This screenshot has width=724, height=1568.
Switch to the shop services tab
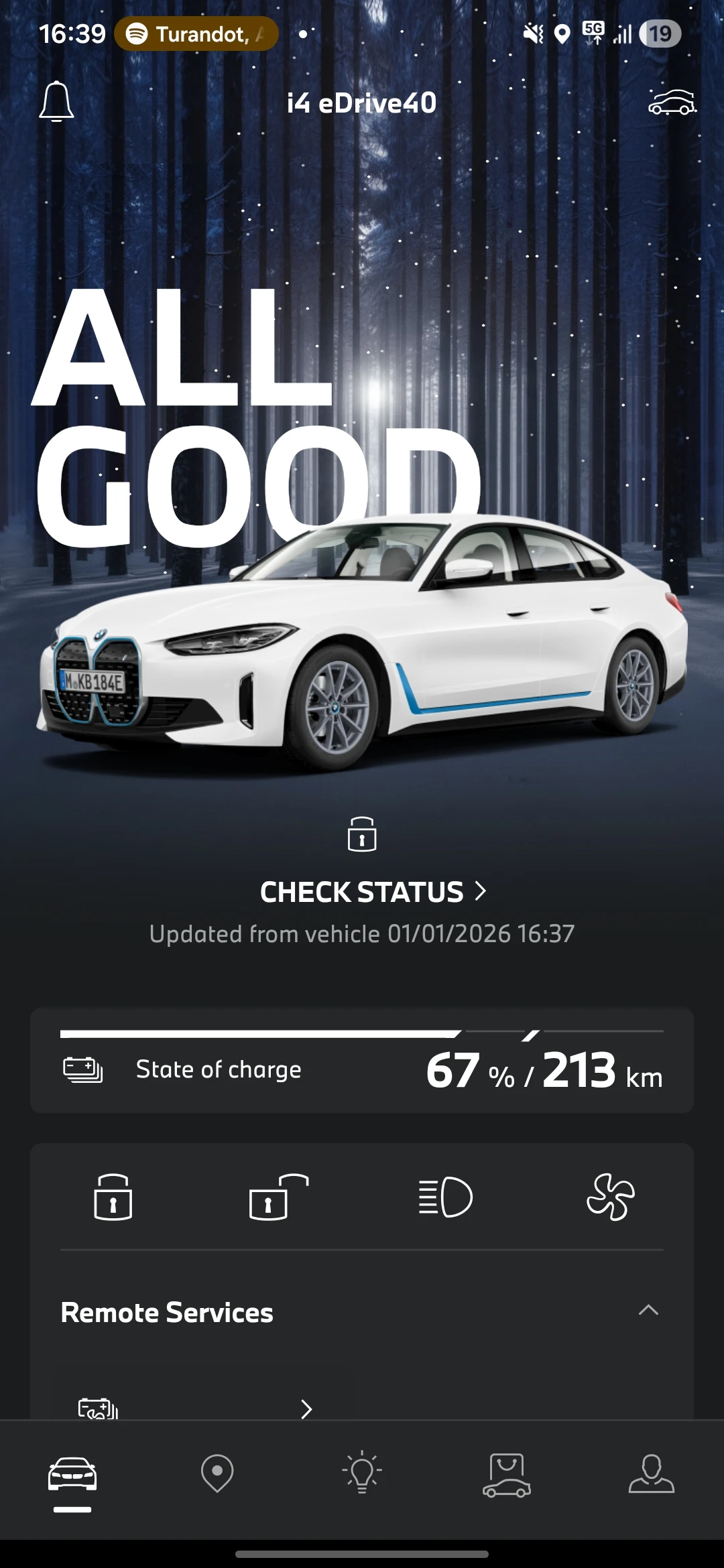[x=507, y=1475]
